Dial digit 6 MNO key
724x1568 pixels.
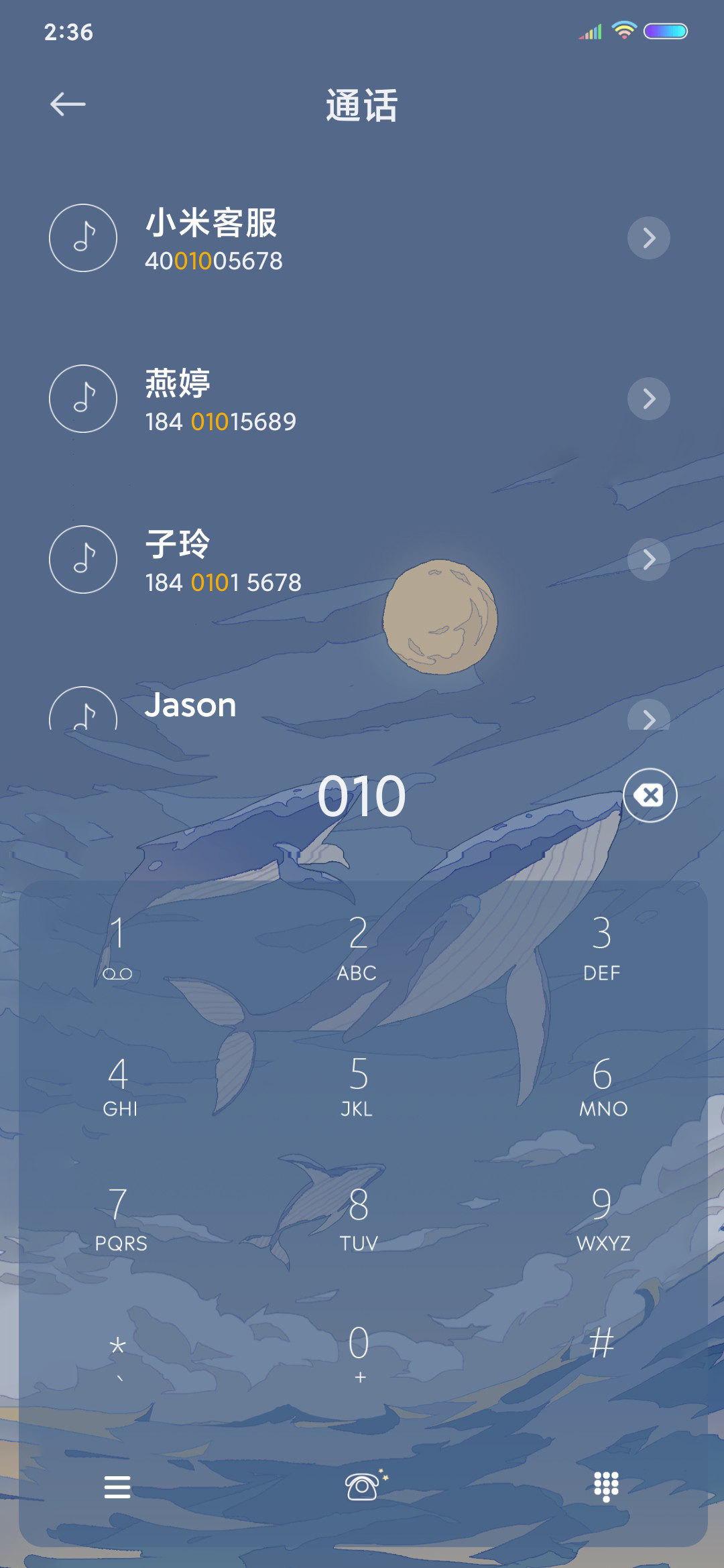tap(601, 1086)
